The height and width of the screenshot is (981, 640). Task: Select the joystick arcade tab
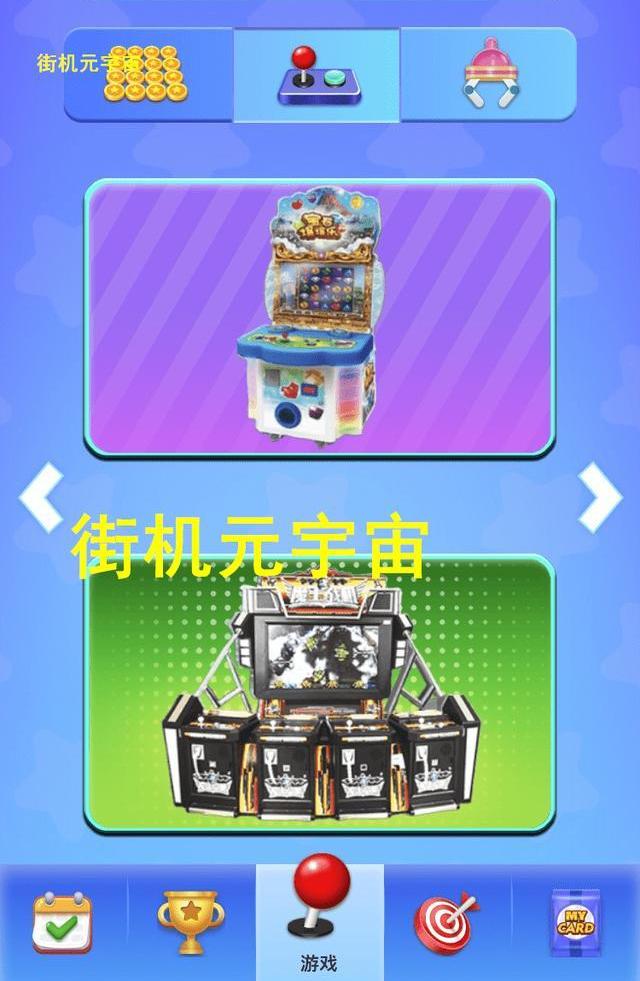coord(317,75)
